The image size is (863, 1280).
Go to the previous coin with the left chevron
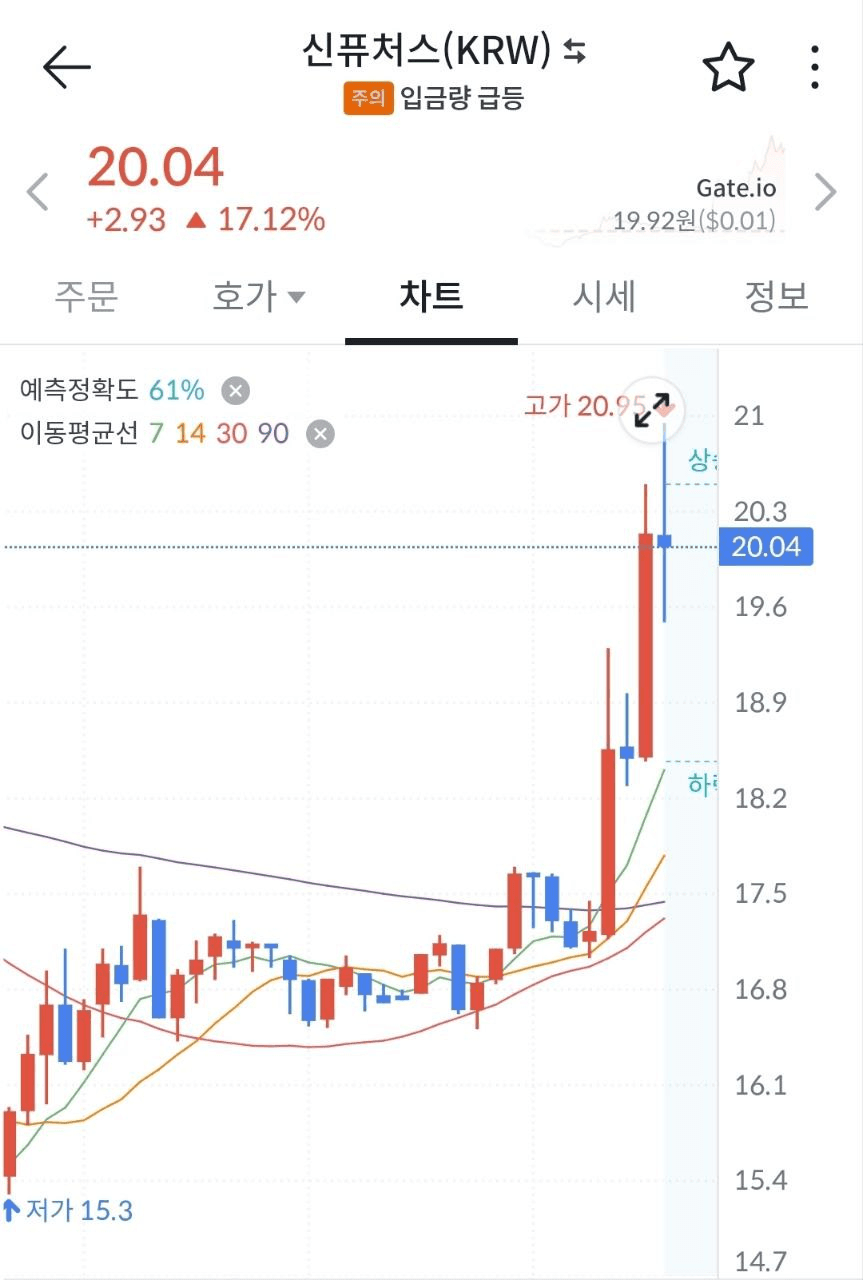click(37, 192)
